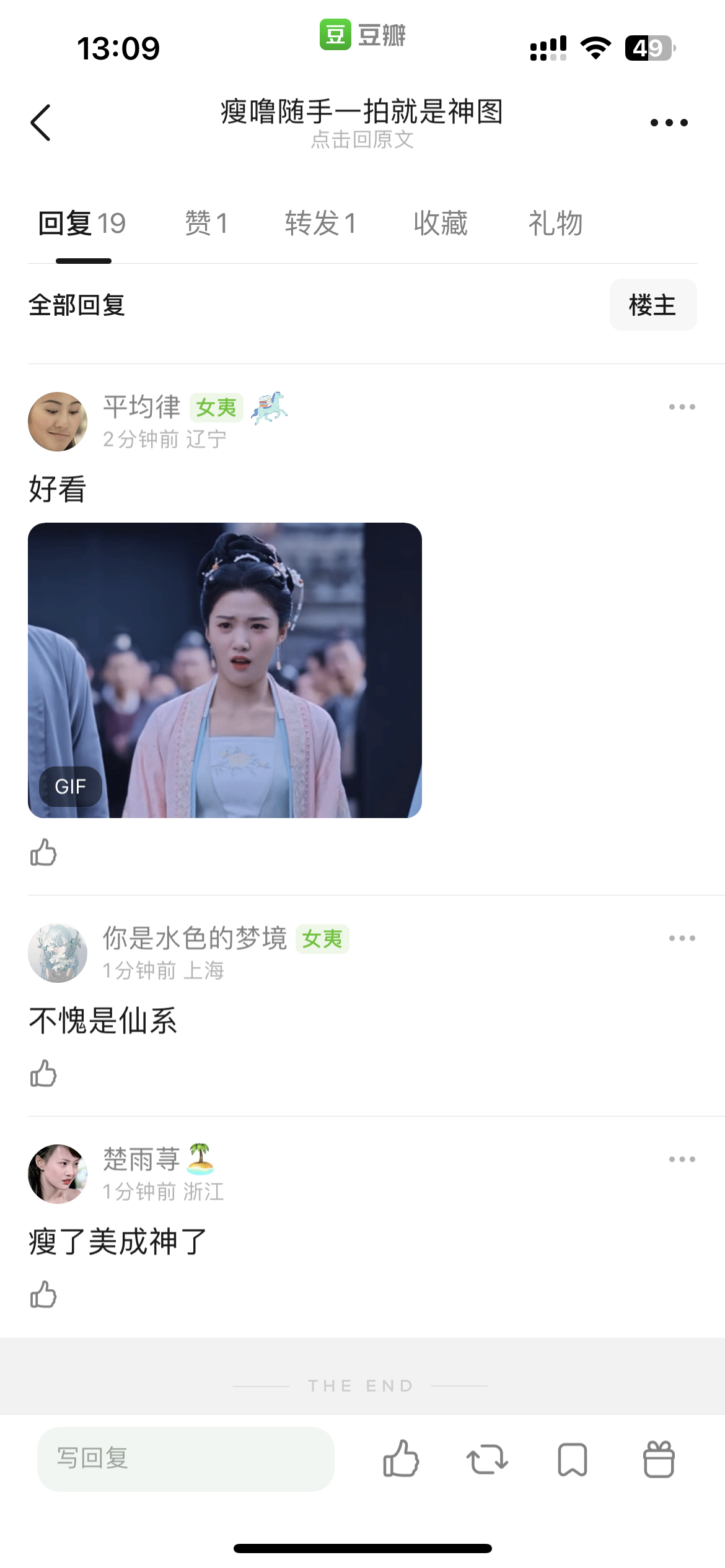Open the 礼物 tab
725x1568 pixels.
pos(555,224)
